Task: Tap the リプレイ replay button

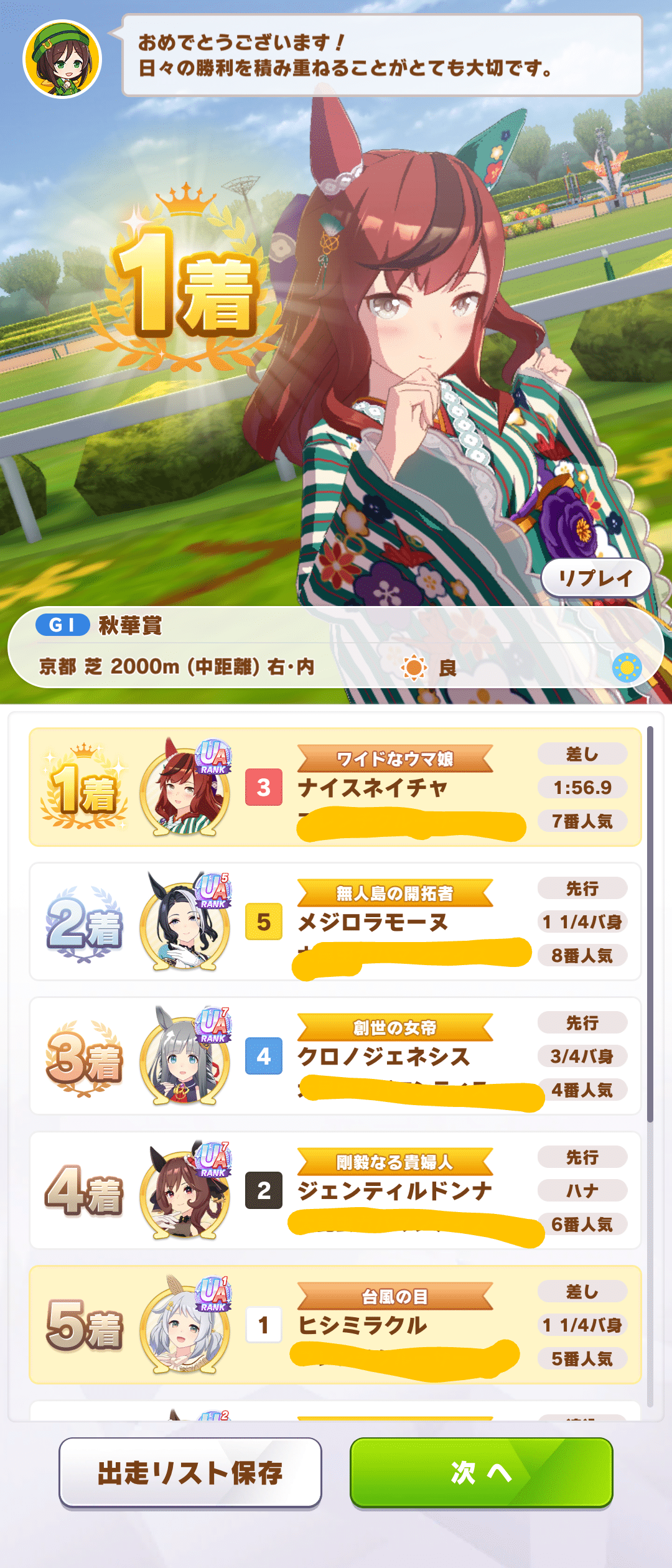Action: (595, 578)
